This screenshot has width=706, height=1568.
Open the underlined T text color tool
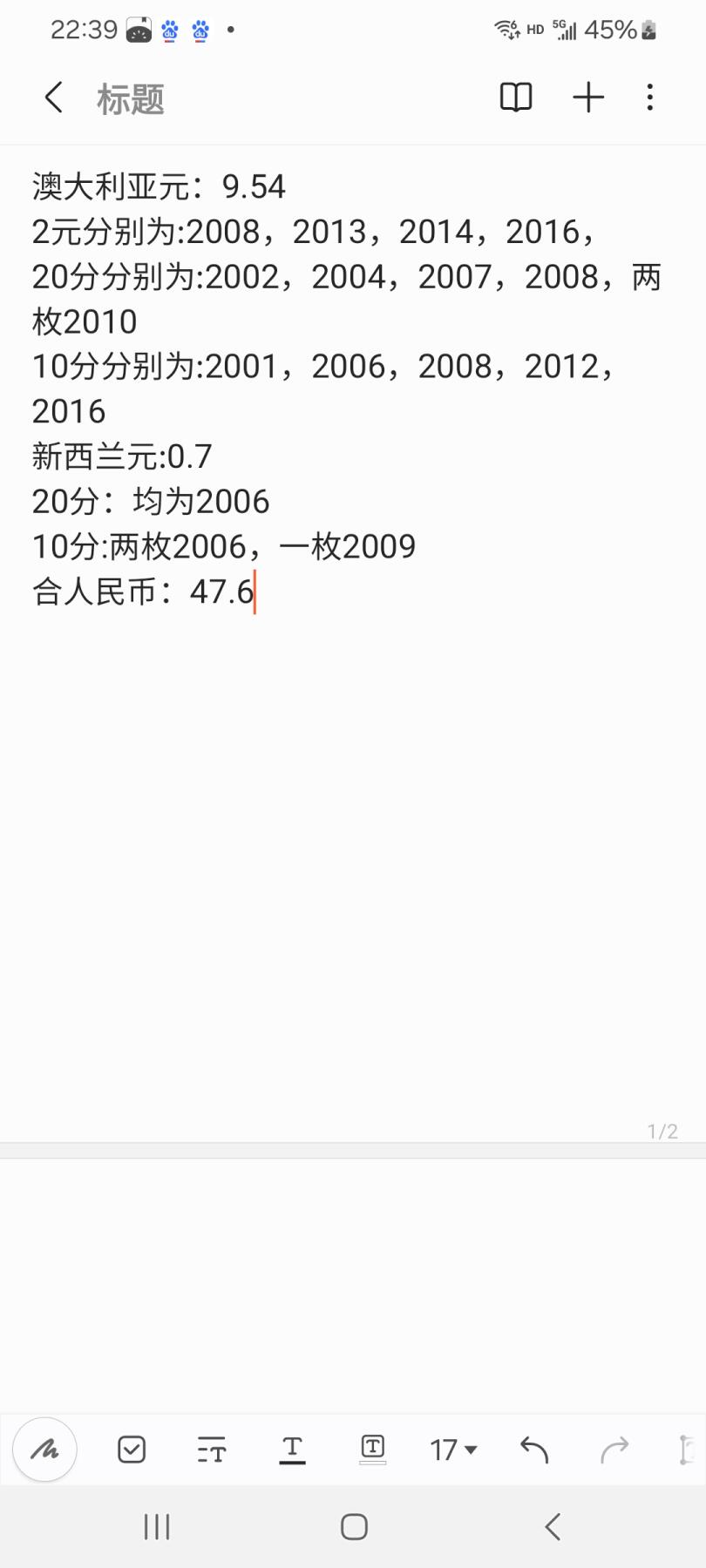pyautogui.click(x=292, y=1450)
